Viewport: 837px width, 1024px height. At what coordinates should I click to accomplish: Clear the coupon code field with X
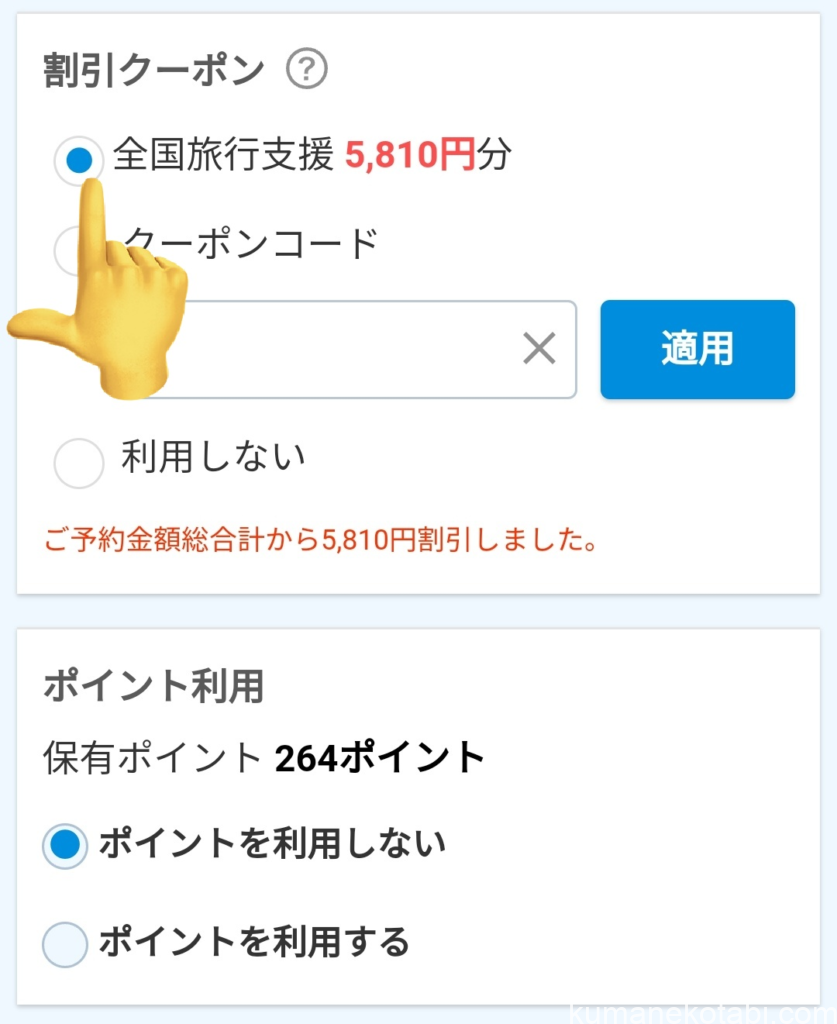click(539, 349)
